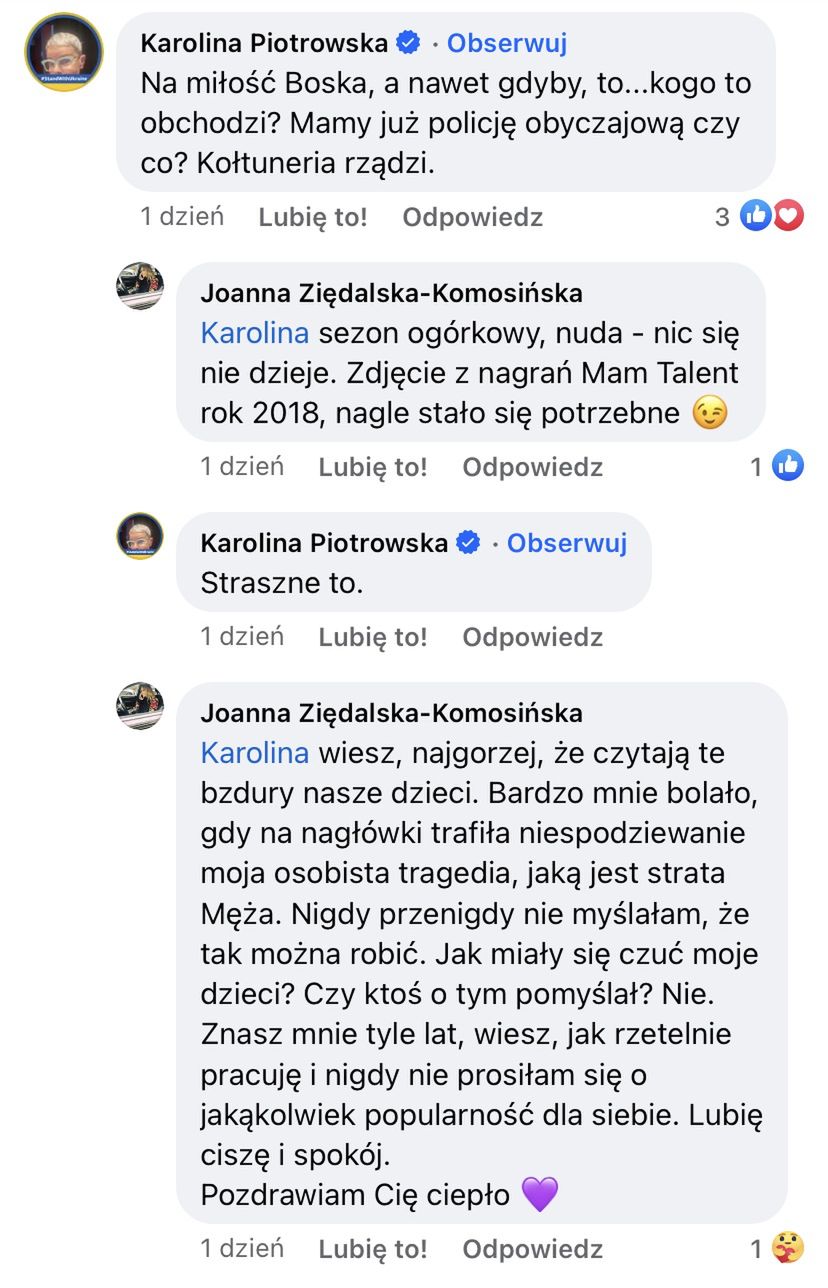This screenshot has width=828, height=1288.
Task: Like Joanna's comment ending with Pozdrawiam Cię ciepło
Action: click(372, 1249)
